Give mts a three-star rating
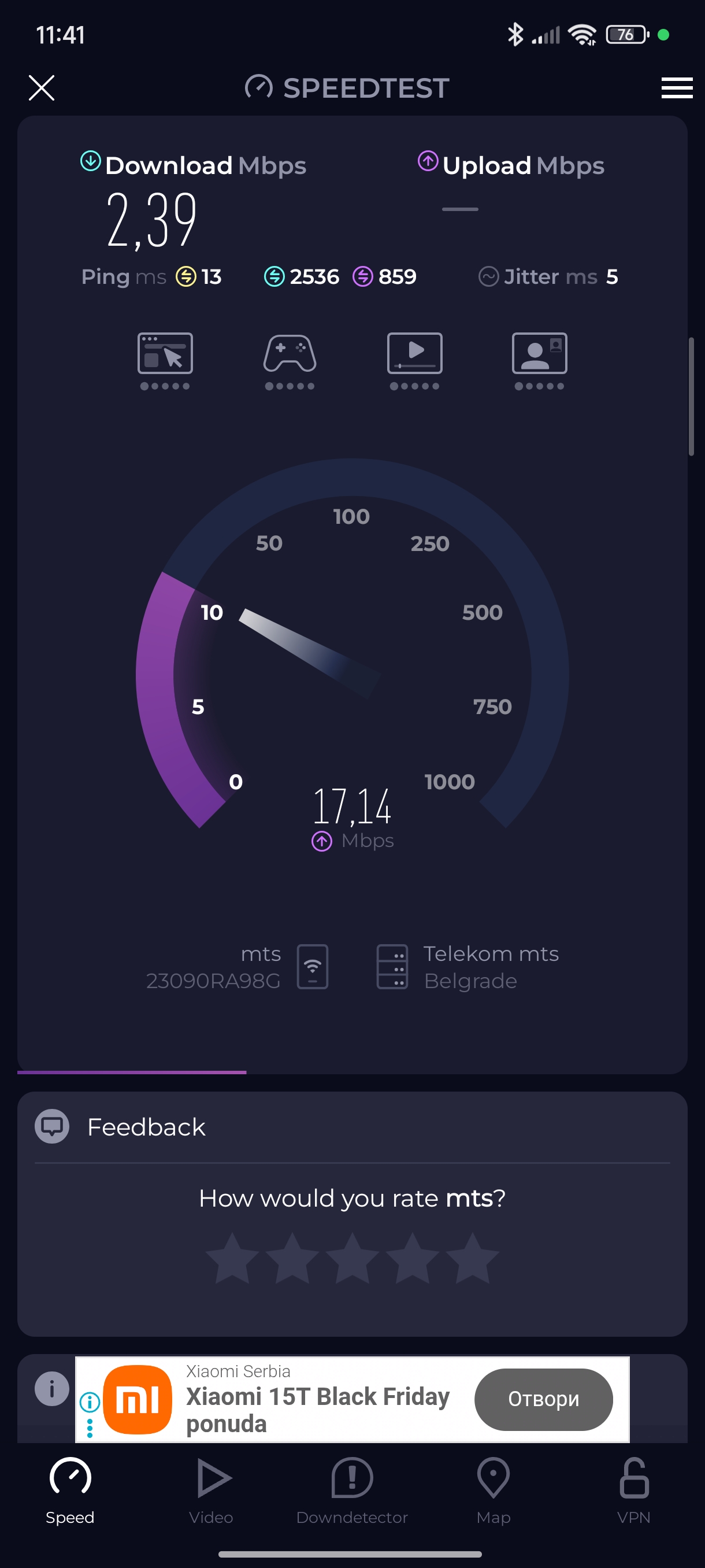705x1568 pixels. point(352,1258)
